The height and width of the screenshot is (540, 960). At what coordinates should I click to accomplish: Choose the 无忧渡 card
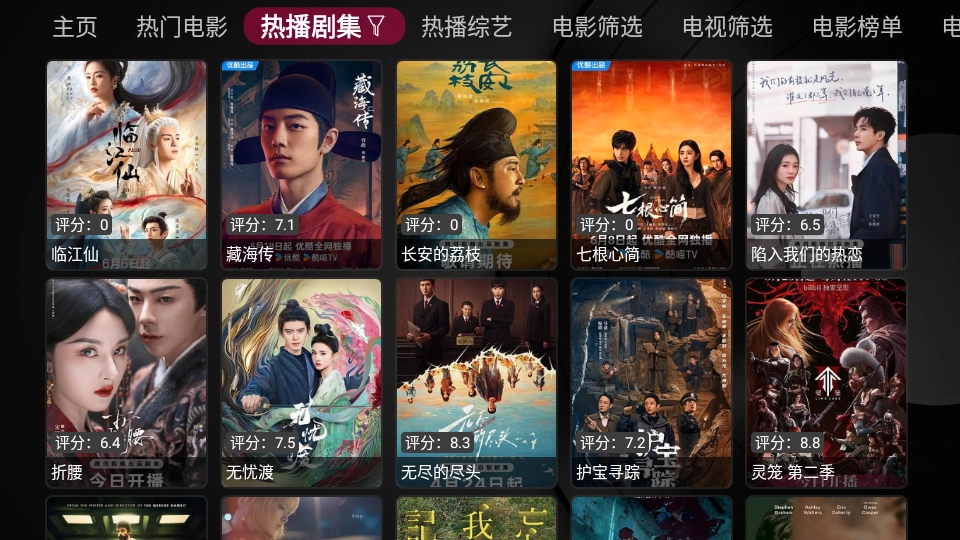click(x=302, y=383)
